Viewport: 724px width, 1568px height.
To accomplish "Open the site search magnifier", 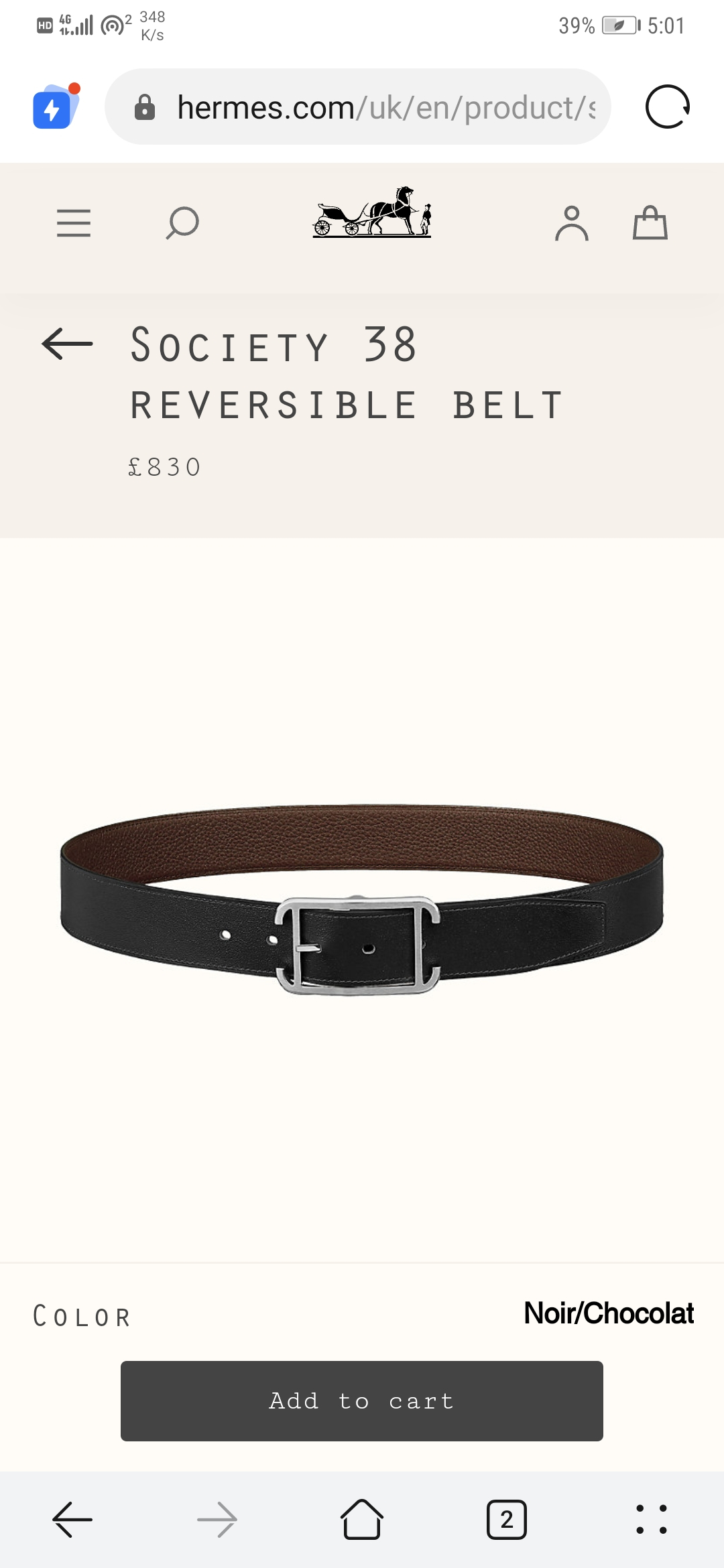I will [x=182, y=223].
